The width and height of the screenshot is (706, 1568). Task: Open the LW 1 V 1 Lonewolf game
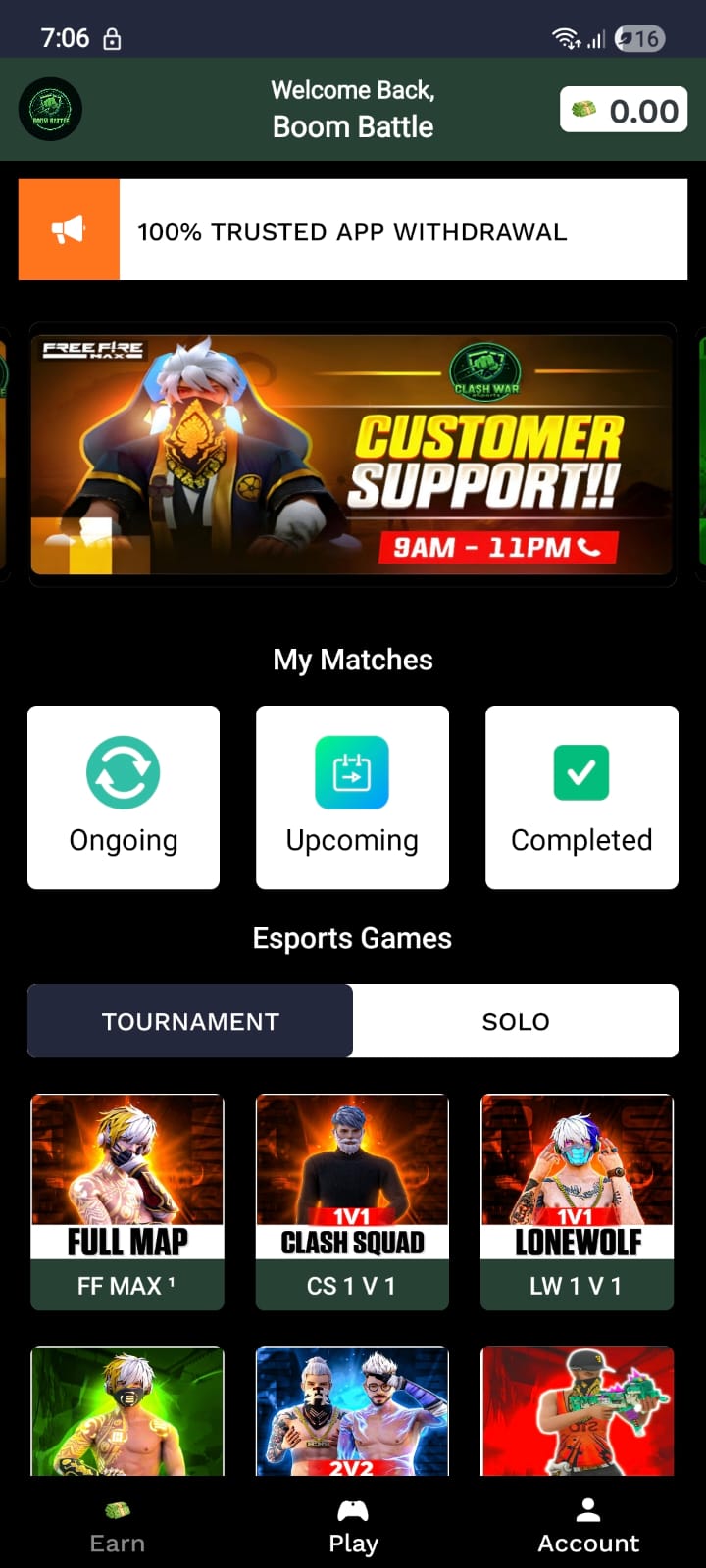(577, 1201)
